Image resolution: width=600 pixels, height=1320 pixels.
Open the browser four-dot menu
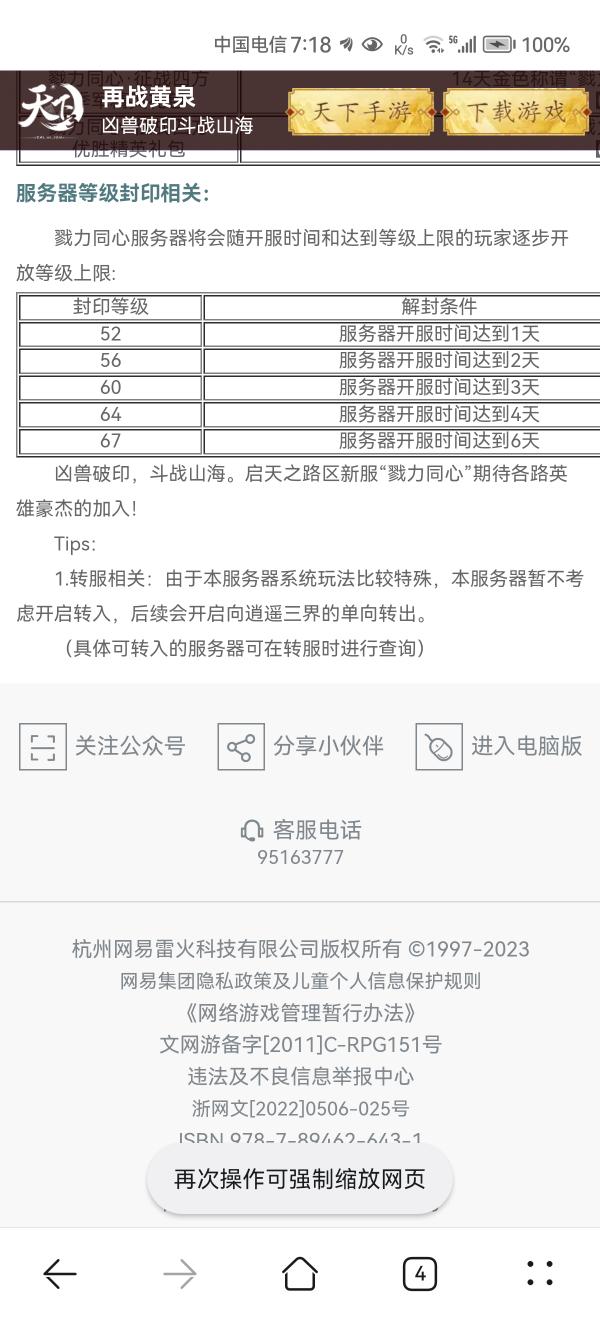(x=540, y=1273)
